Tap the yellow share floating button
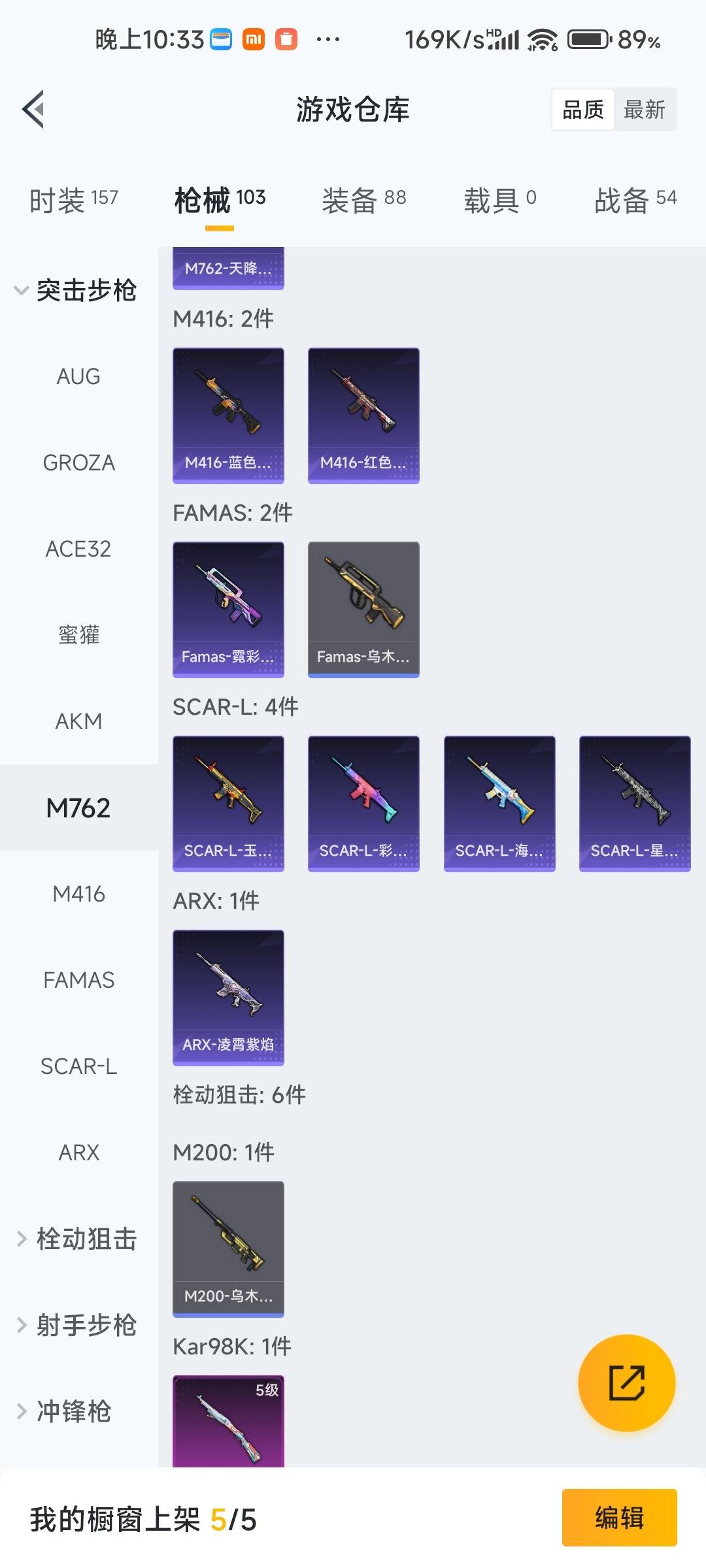The image size is (706, 1568). (626, 1382)
